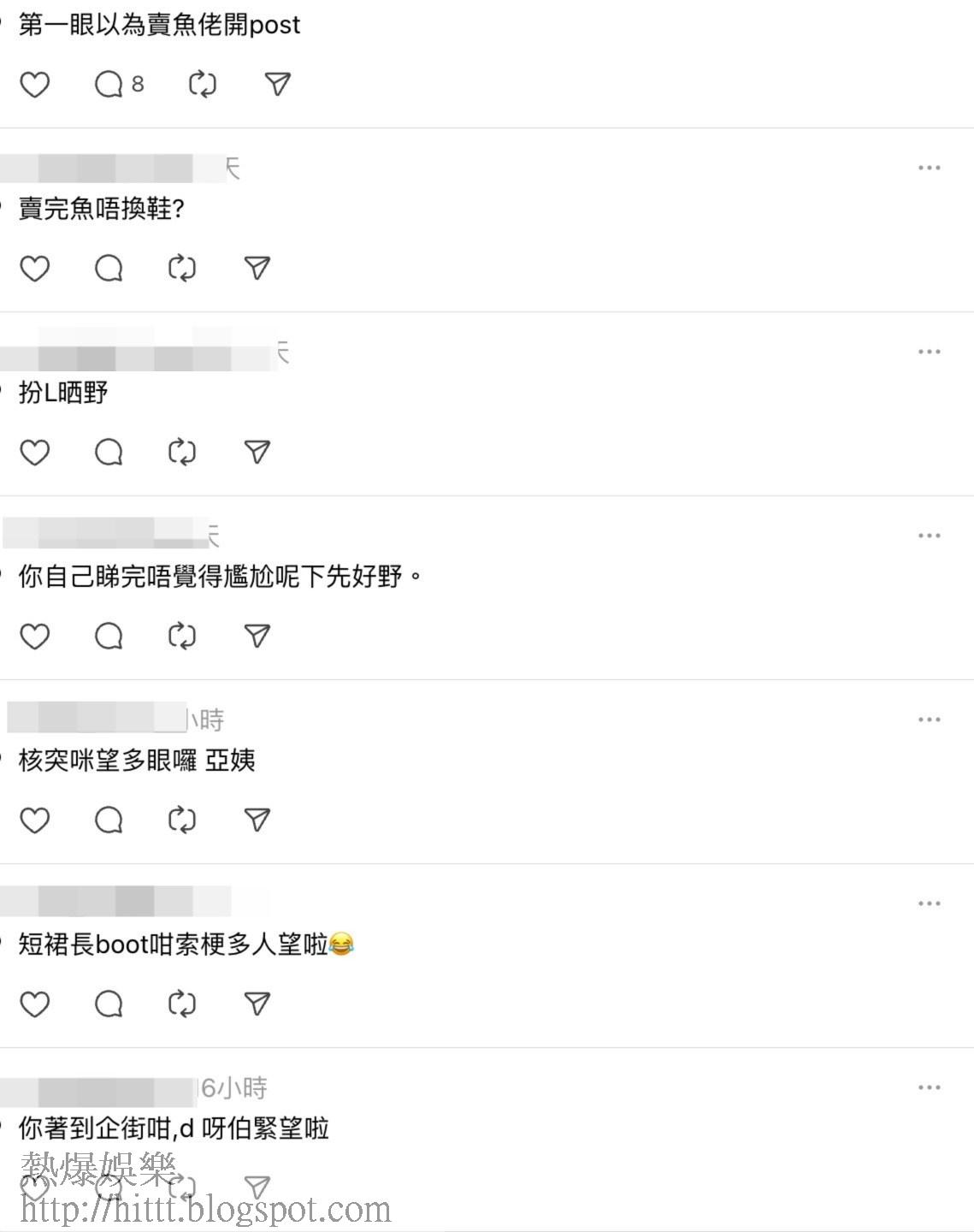974x1232 pixels.
Task: Reply to the comment "核突咪望多眼囉 亞姨"
Action: pos(109,820)
